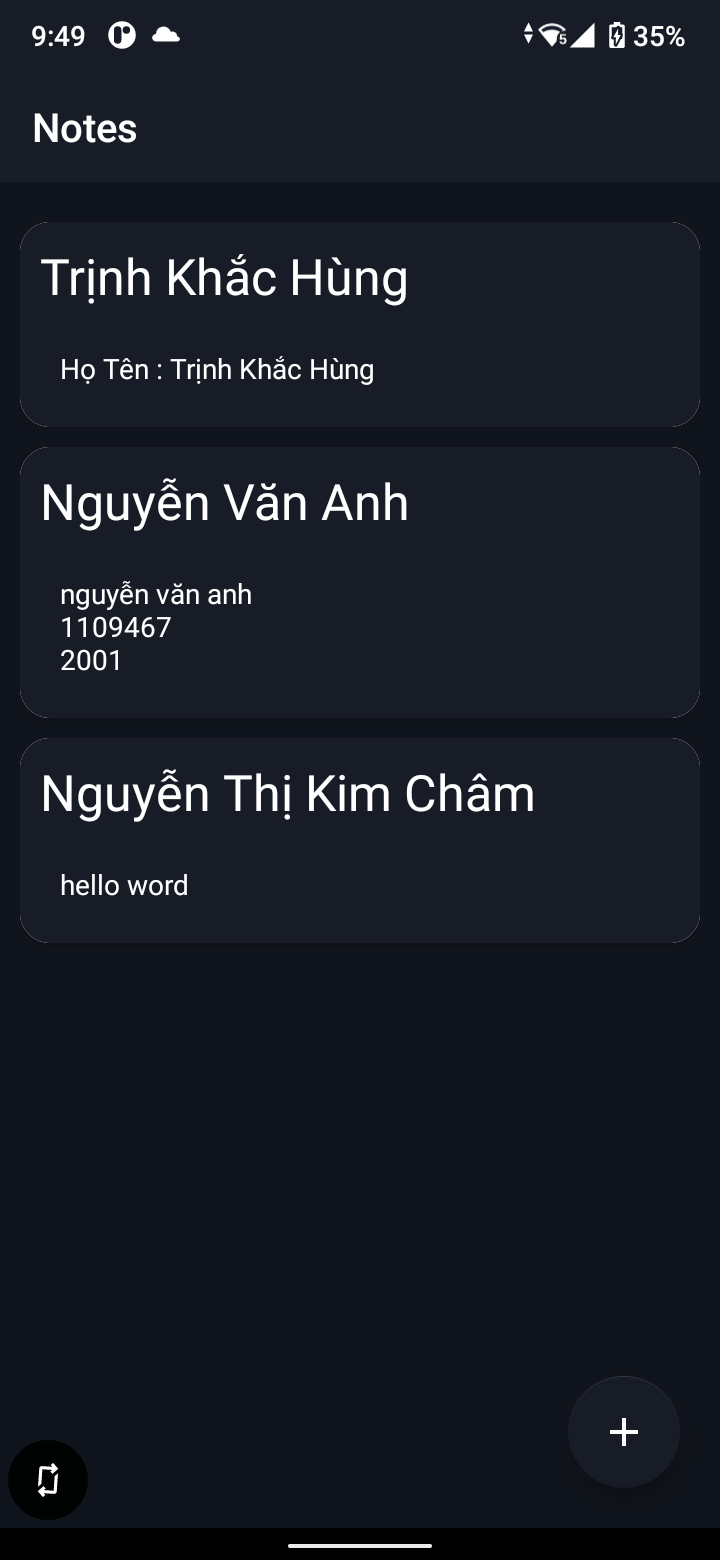Tap the clock showing 9:49
The width and height of the screenshot is (720, 1560).
57,35
